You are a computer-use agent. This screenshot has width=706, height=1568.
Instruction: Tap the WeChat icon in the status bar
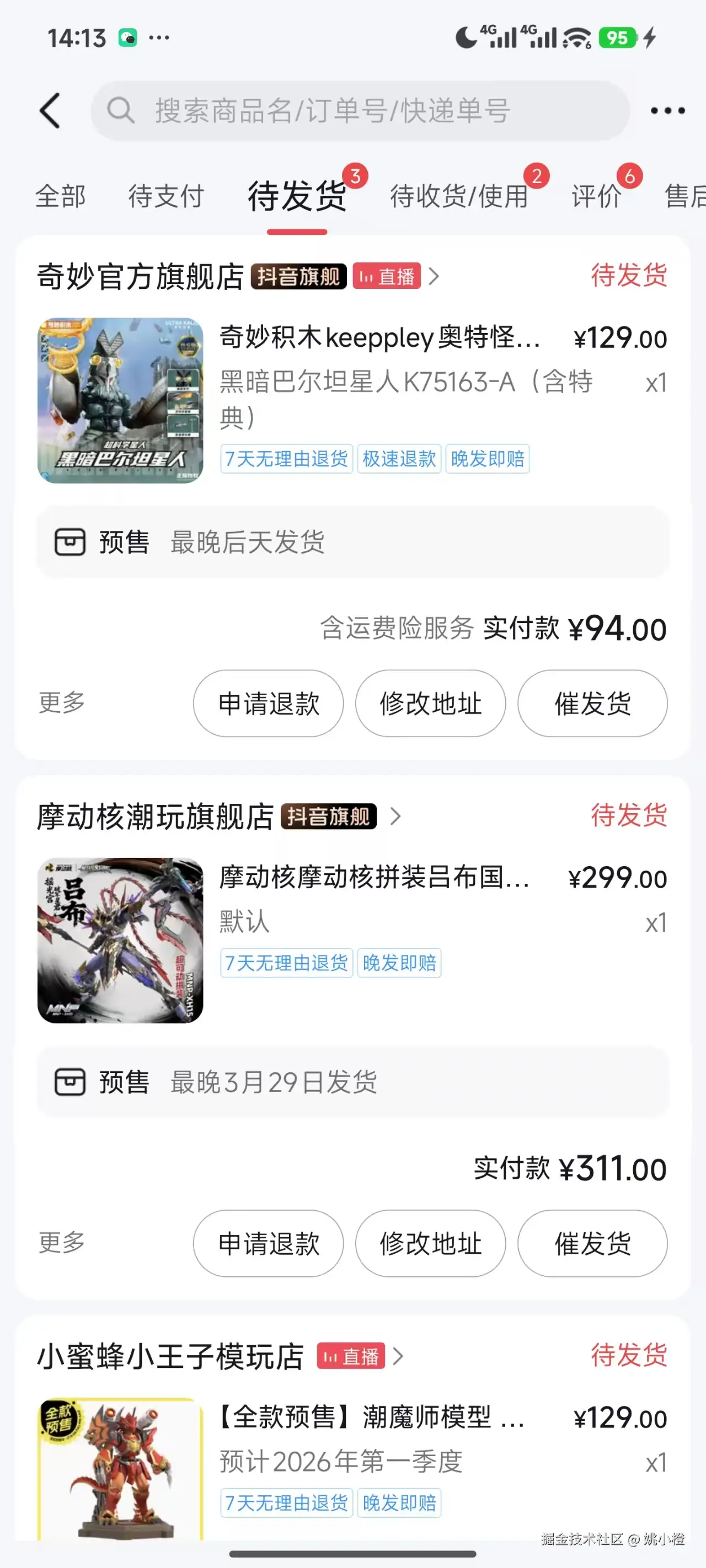(x=127, y=37)
